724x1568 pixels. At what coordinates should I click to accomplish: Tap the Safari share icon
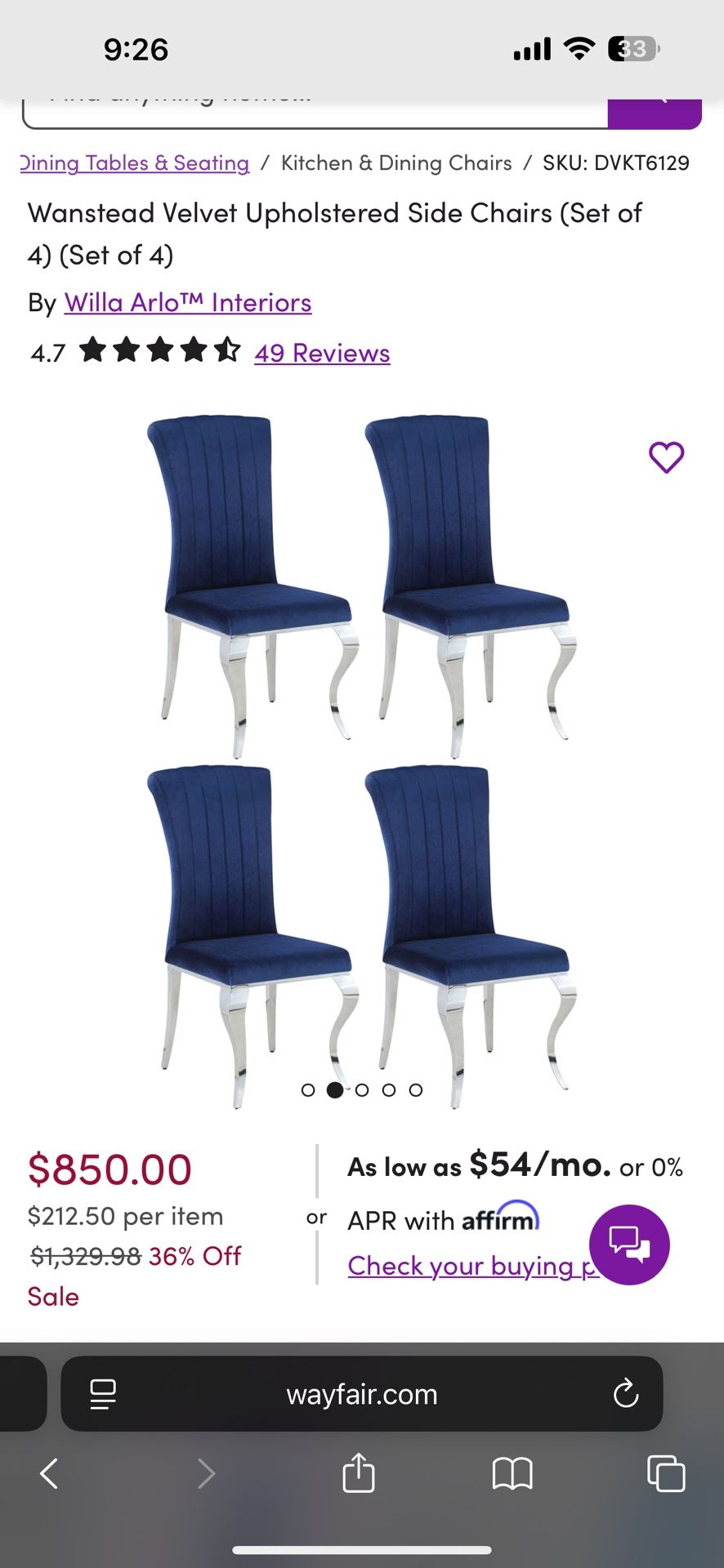[x=358, y=1474]
